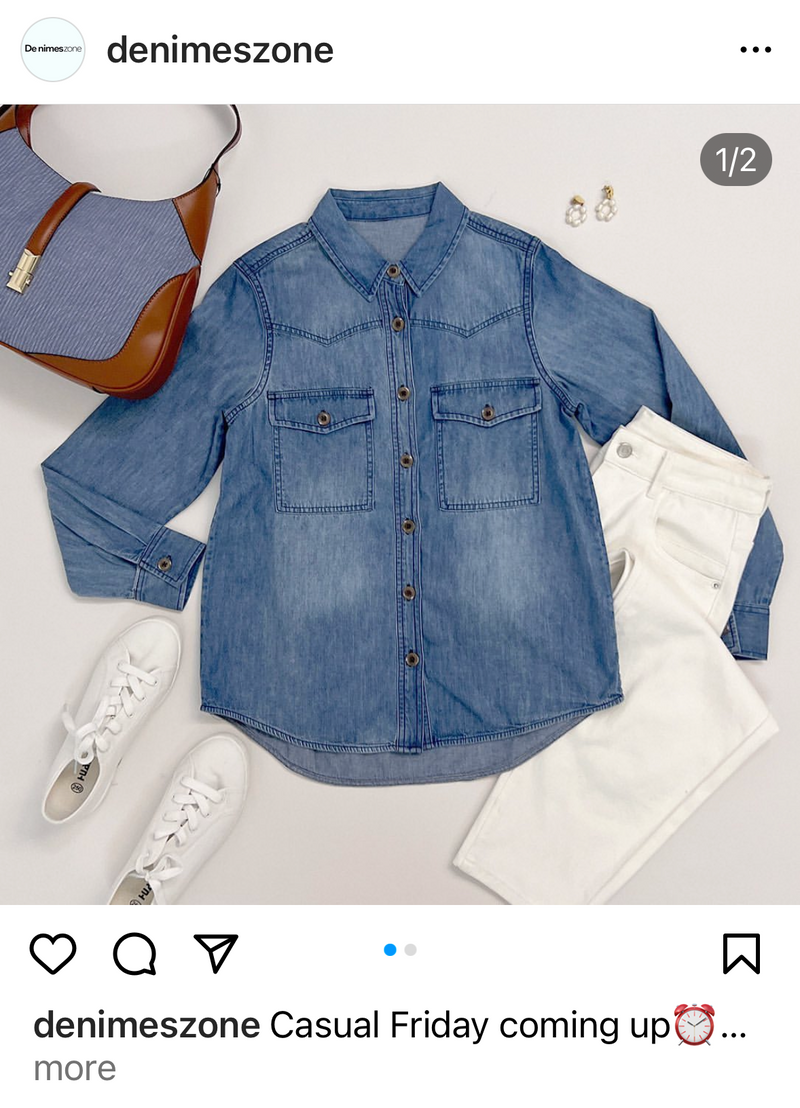Image resolution: width=800 pixels, height=1108 pixels.
Task: Open denimeszone profile picture
Action: [x=53, y=50]
